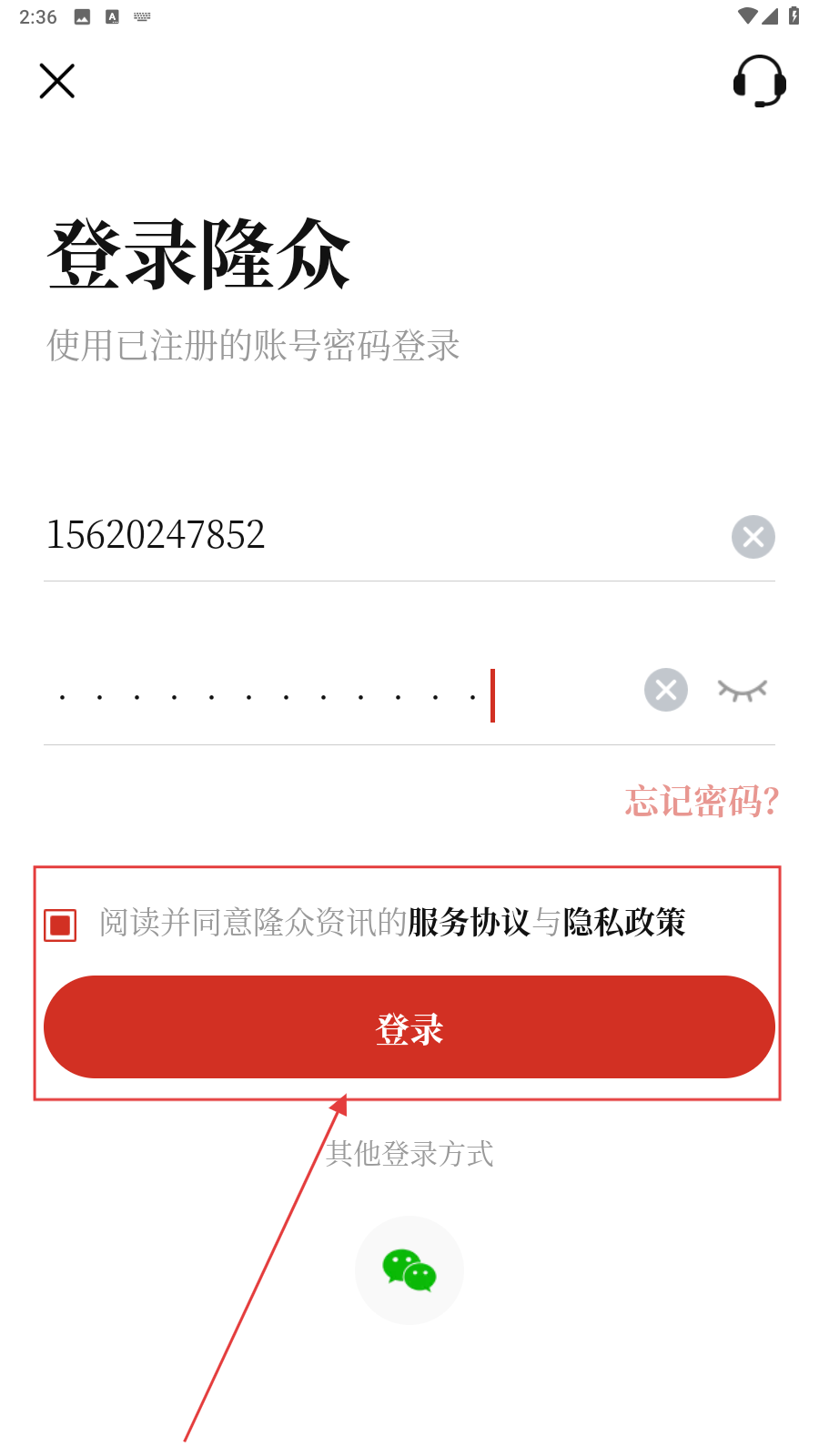The image size is (819, 1456).
Task: Uncheck the agreement checkbox
Action: (x=60, y=925)
